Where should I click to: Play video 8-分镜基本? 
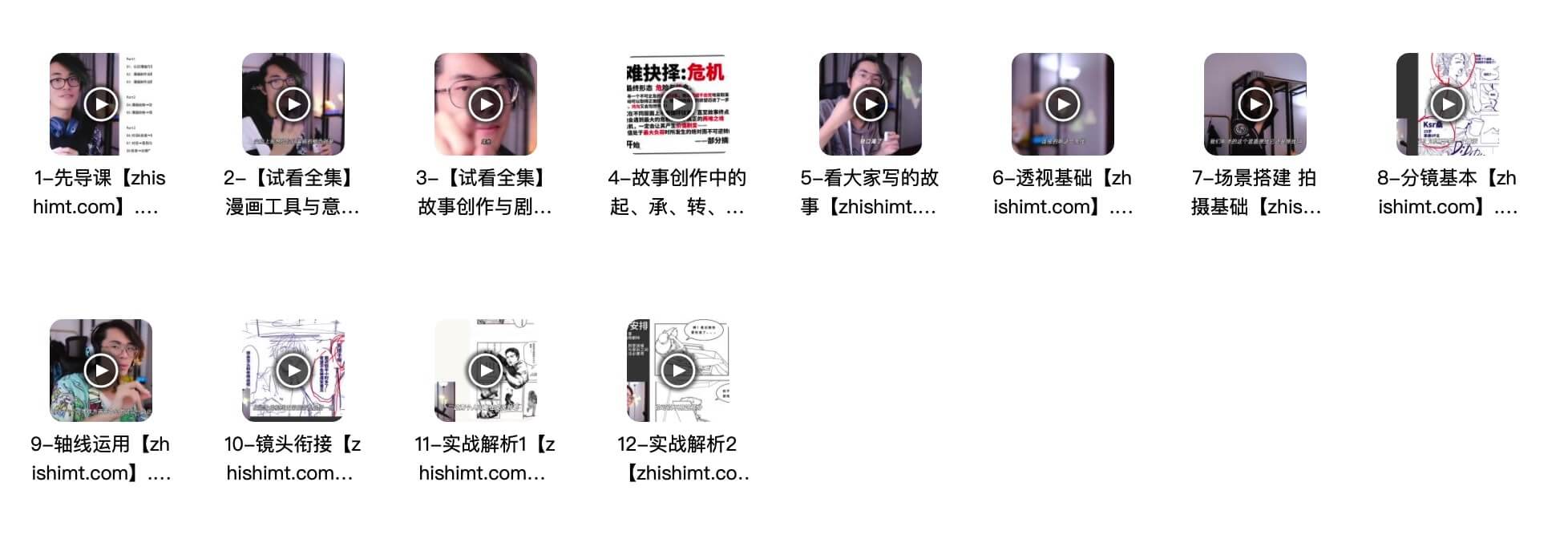(x=1448, y=104)
